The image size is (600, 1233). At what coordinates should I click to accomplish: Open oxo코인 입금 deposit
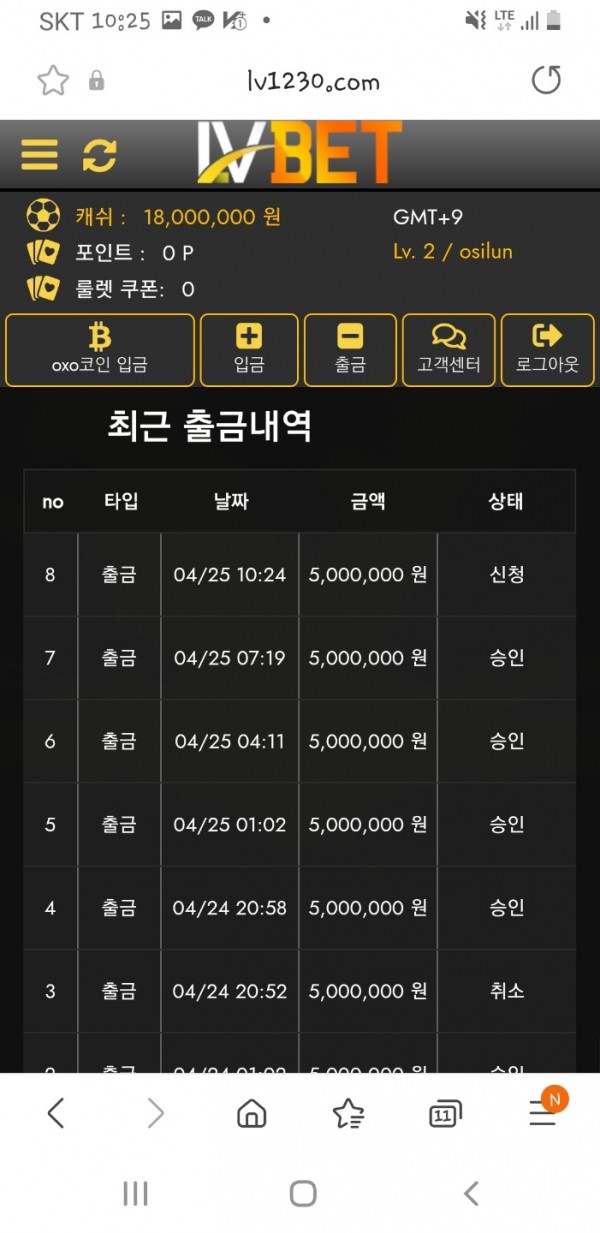point(100,350)
